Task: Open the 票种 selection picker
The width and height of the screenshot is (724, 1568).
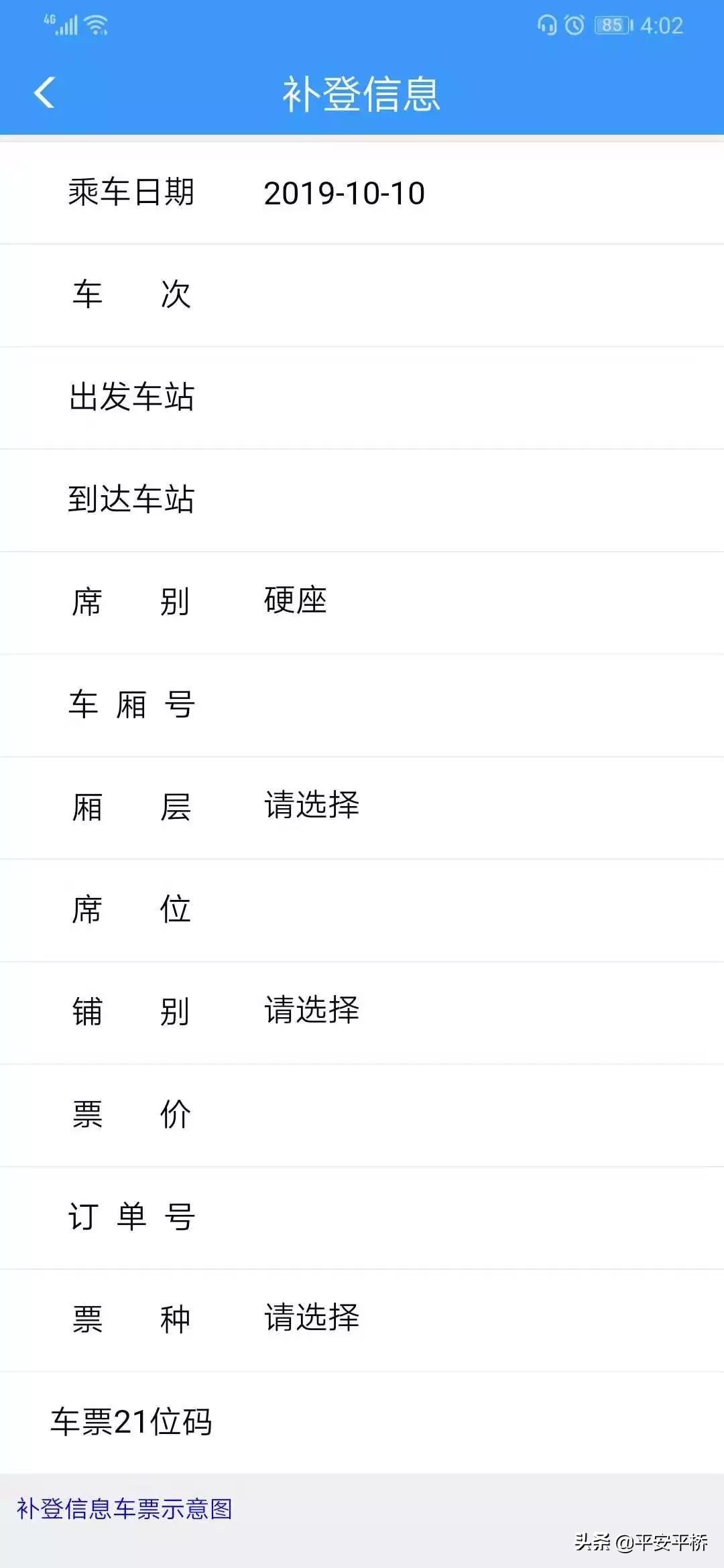Action: pos(312,1317)
